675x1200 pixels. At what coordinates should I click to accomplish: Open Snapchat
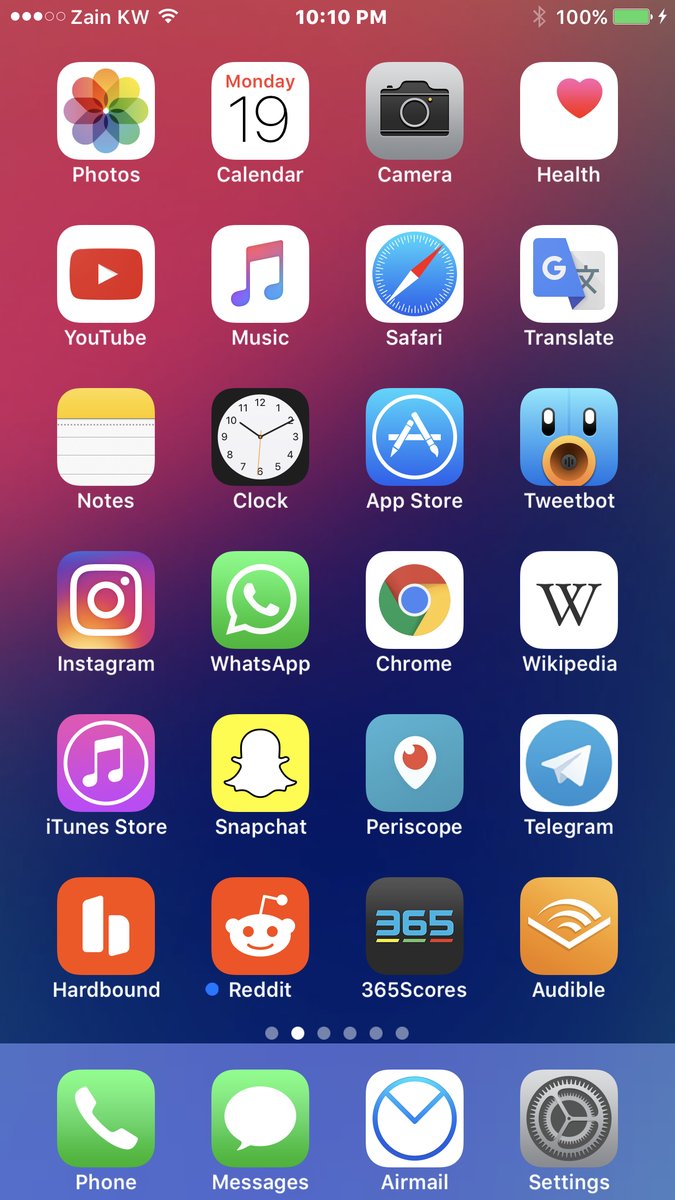(x=260, y=763)
